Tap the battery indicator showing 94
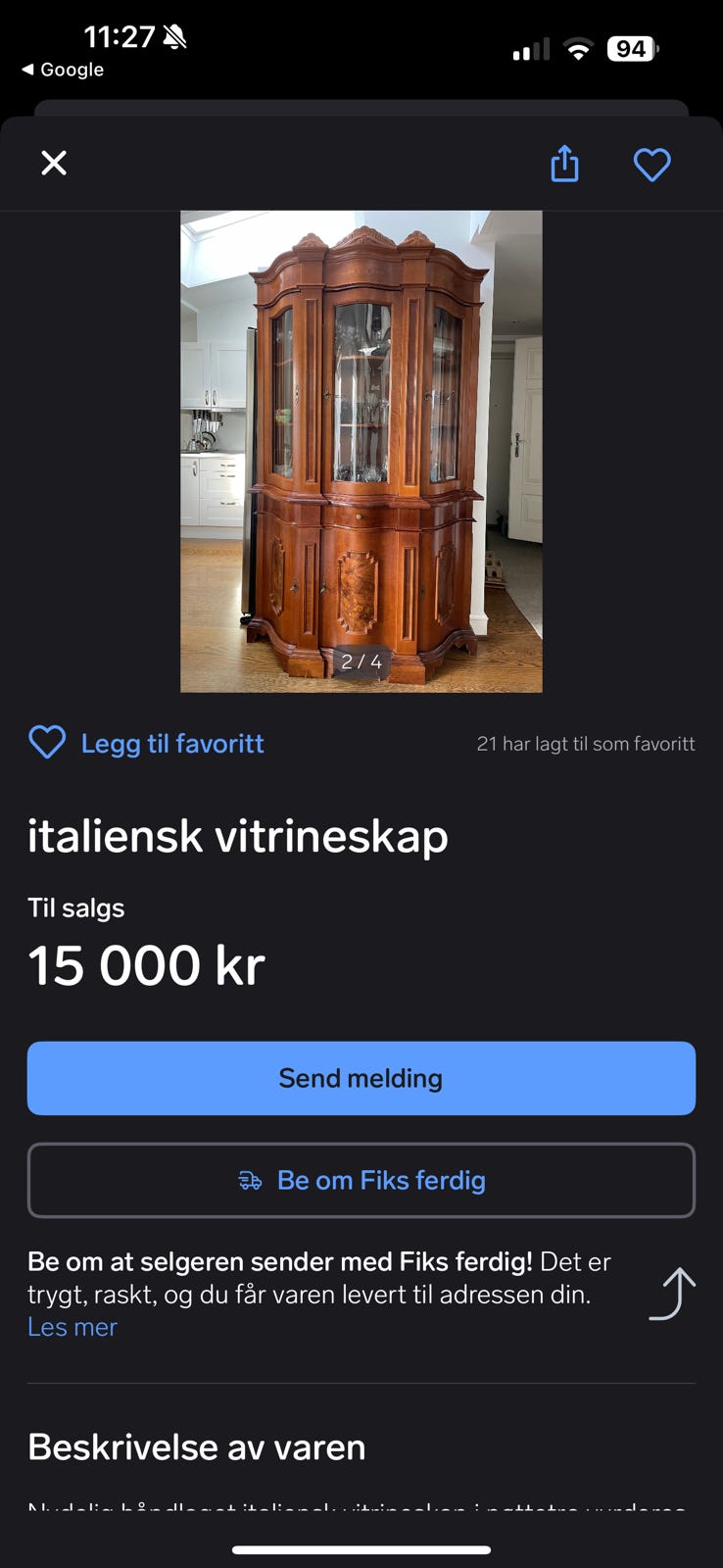The height and width of the screenshot is (1568, 723). 632,48
